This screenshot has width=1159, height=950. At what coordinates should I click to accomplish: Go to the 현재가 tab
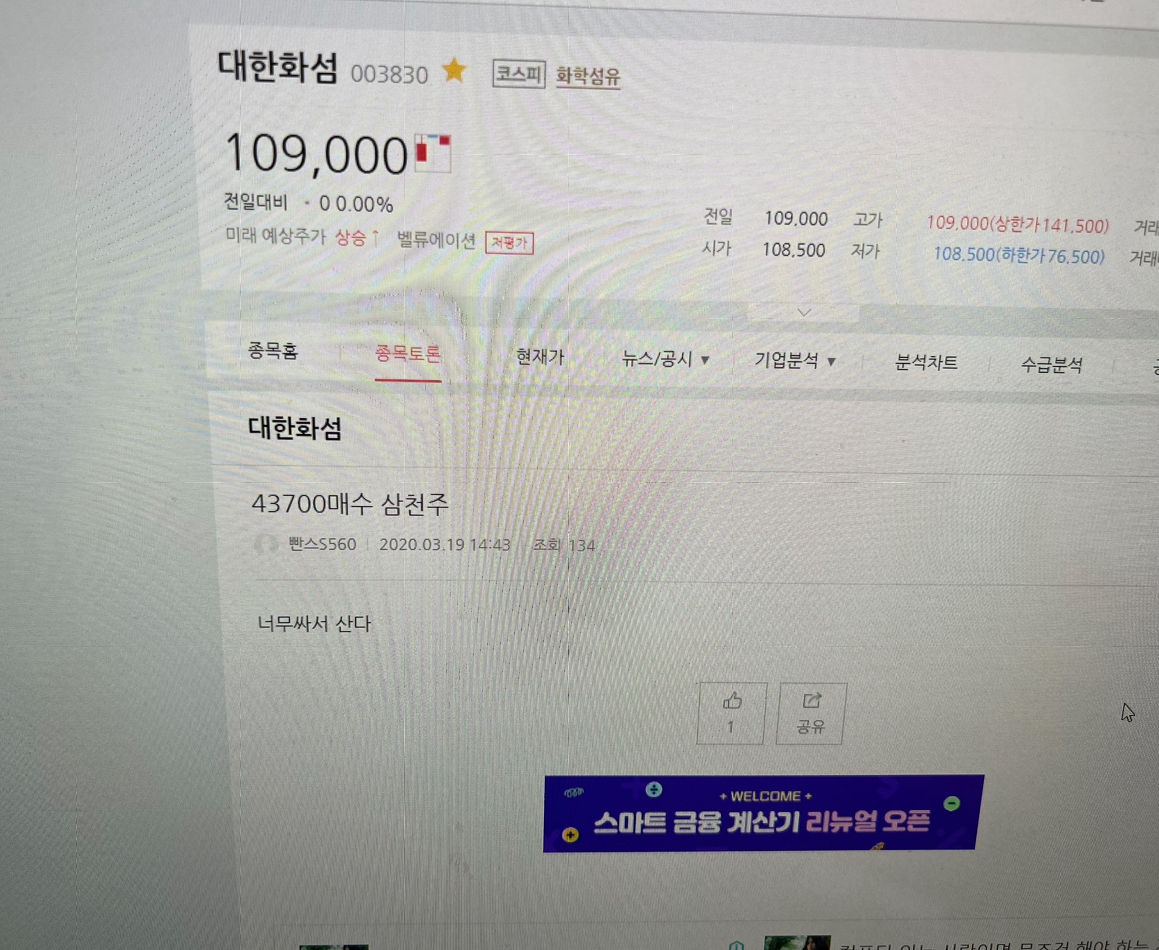539,357
